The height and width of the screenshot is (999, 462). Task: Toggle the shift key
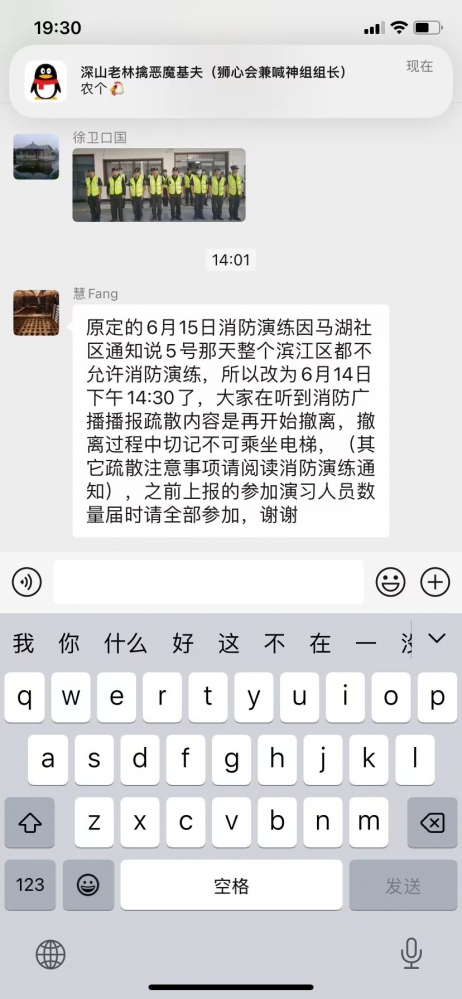coord(30,823)
